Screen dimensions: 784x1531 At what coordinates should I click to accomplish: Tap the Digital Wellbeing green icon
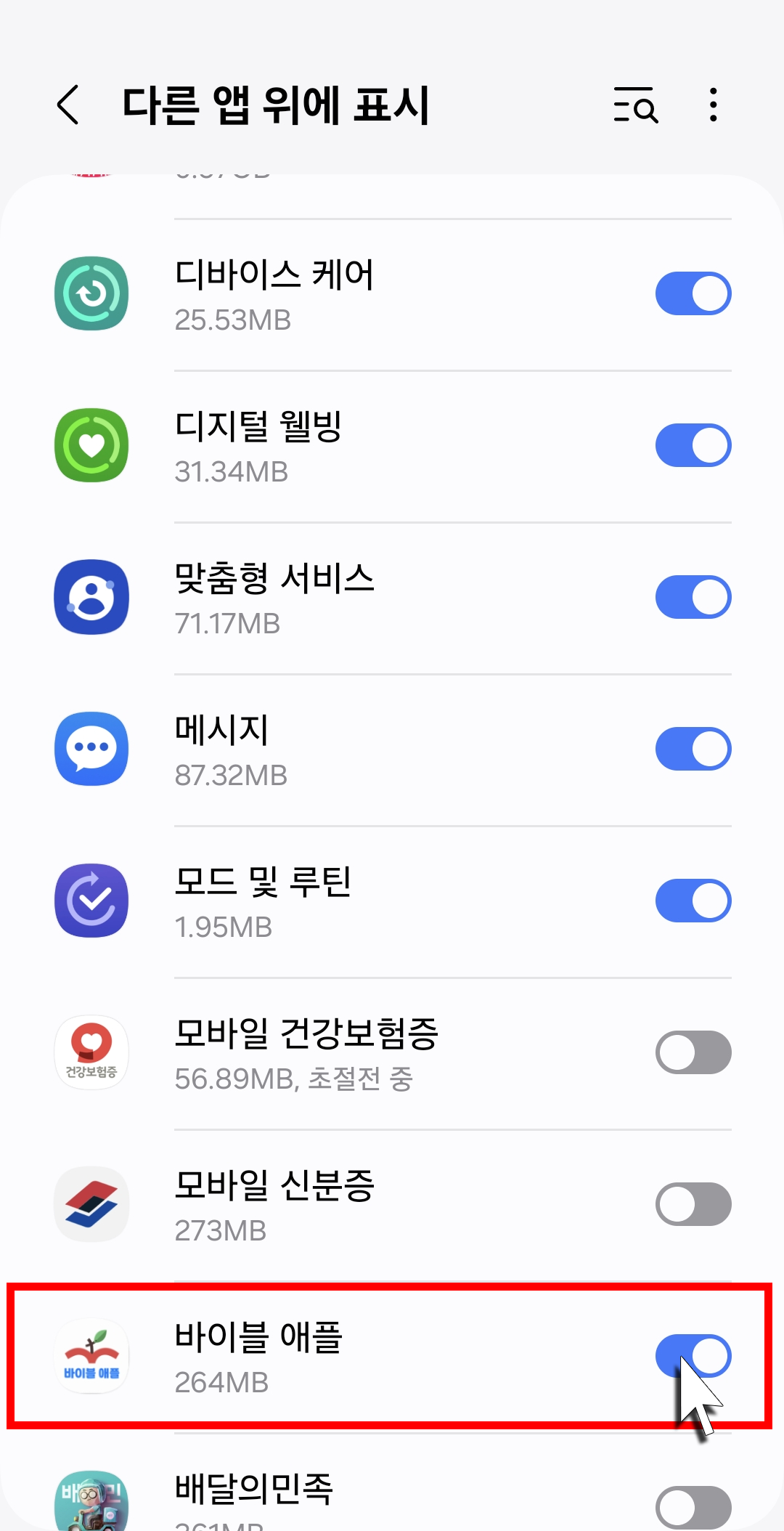pos(91,445)
